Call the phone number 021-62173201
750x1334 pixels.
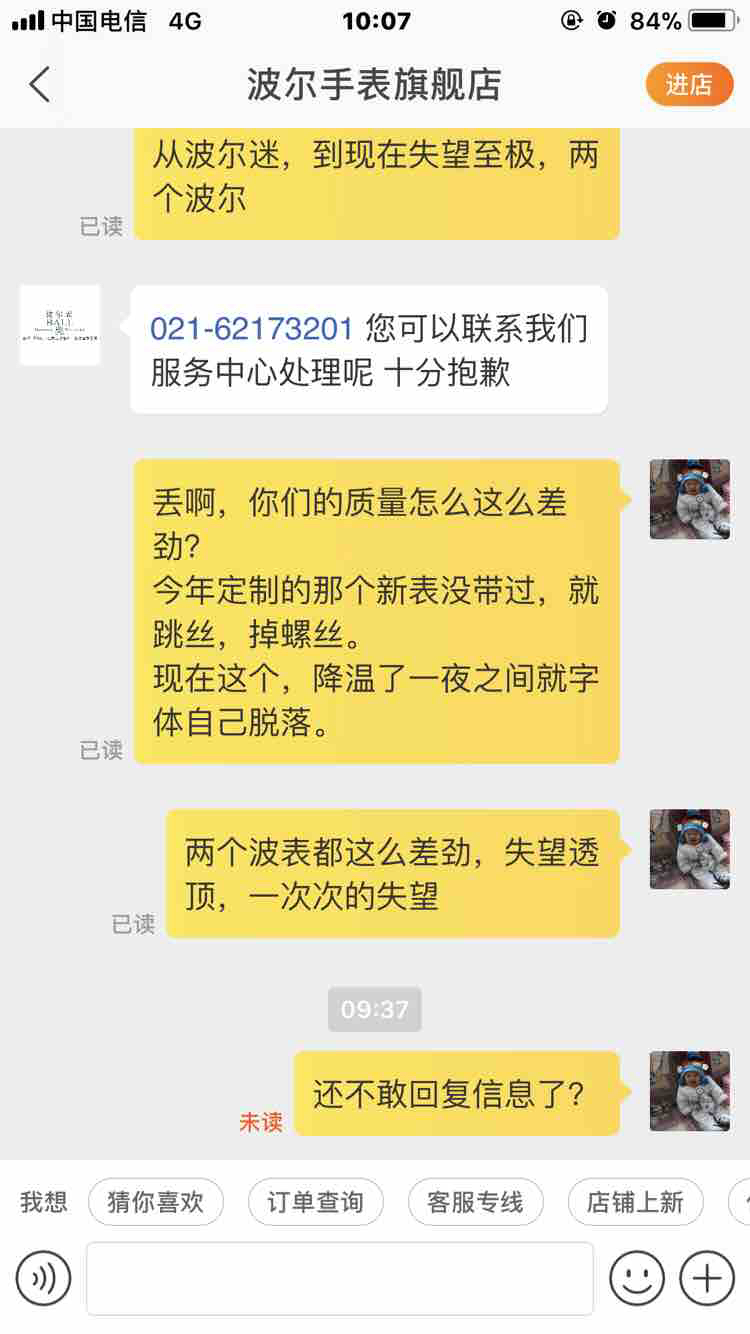point(252,329)
